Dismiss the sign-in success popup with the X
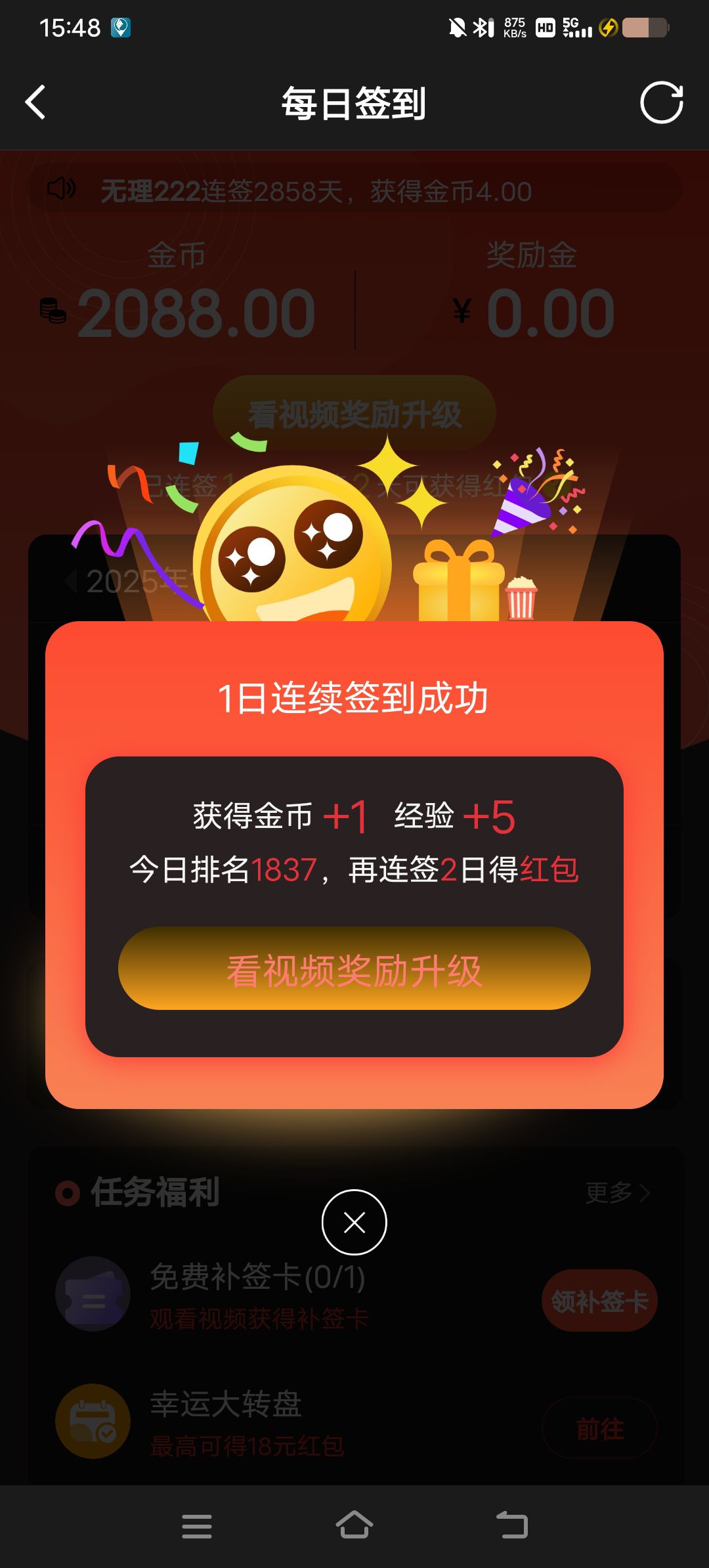Image resolution: width=709 pixels, height=1568 pixels. [x=354, y=1221]
